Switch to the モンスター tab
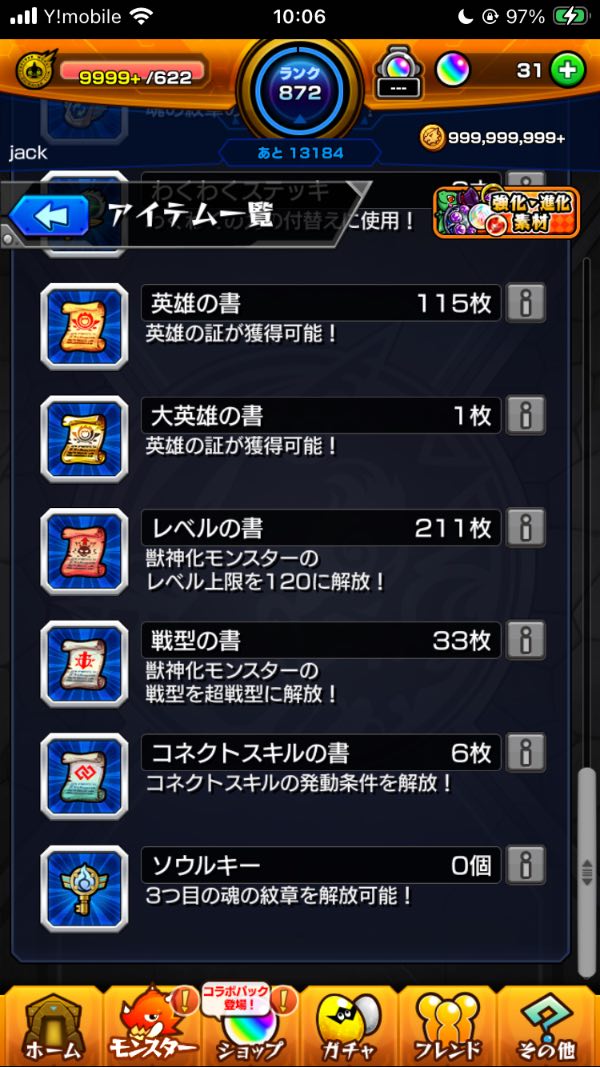600x1067 pixels. (x=150, y=1025)
